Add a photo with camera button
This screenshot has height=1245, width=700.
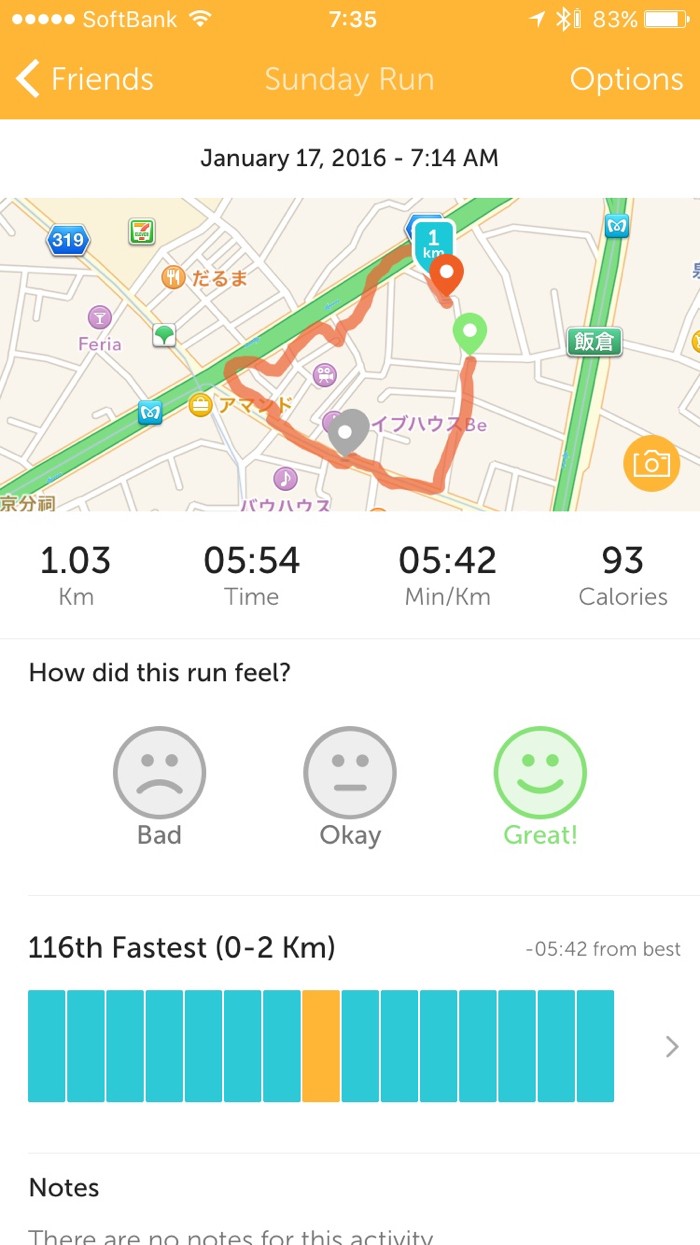(651, 463)
